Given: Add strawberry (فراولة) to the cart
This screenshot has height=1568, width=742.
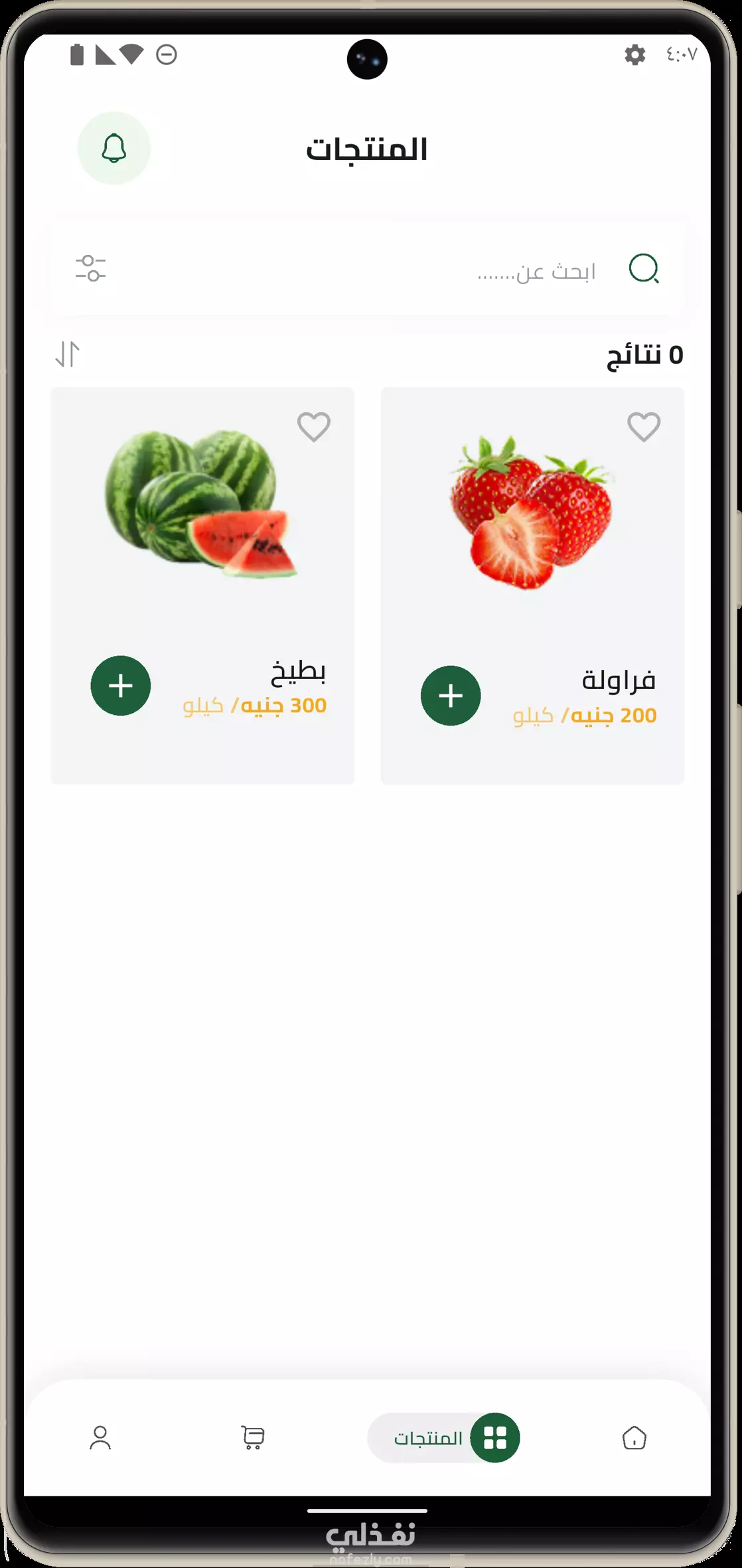Looking at the screenshot, I should pos(451,696).
